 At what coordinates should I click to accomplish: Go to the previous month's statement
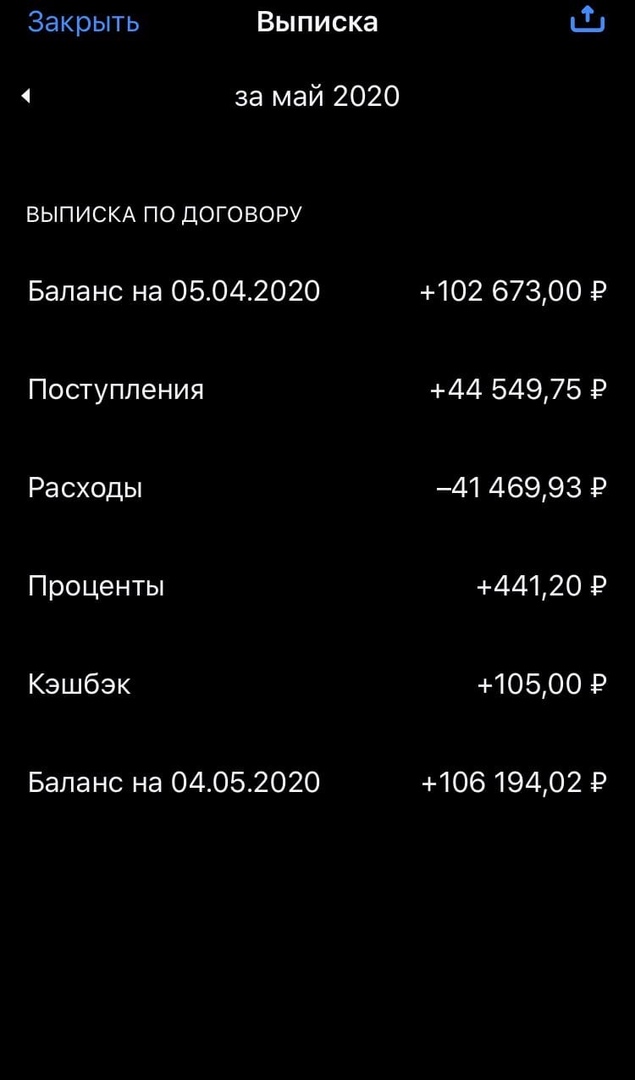(x=26, y=96)
